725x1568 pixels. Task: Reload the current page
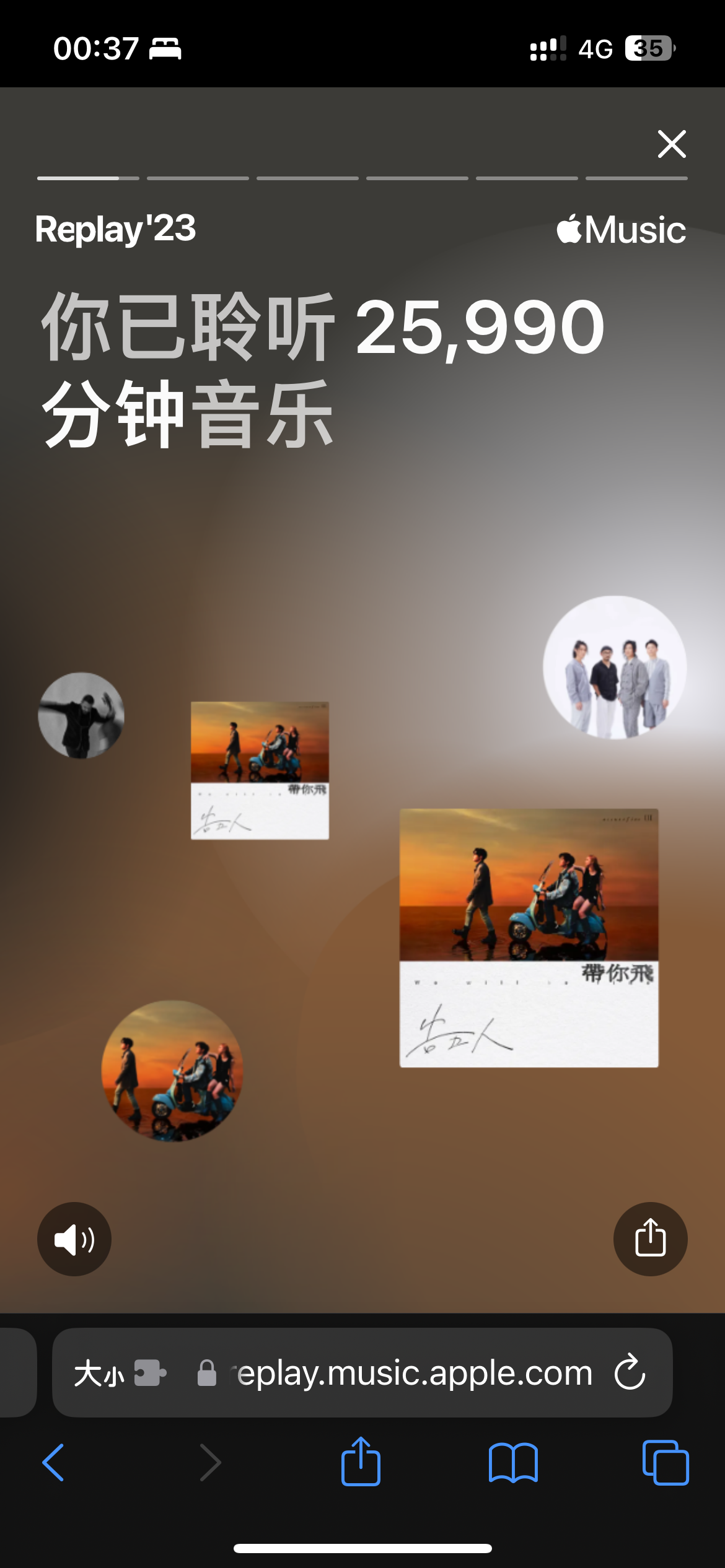(x=630, y=1372)
